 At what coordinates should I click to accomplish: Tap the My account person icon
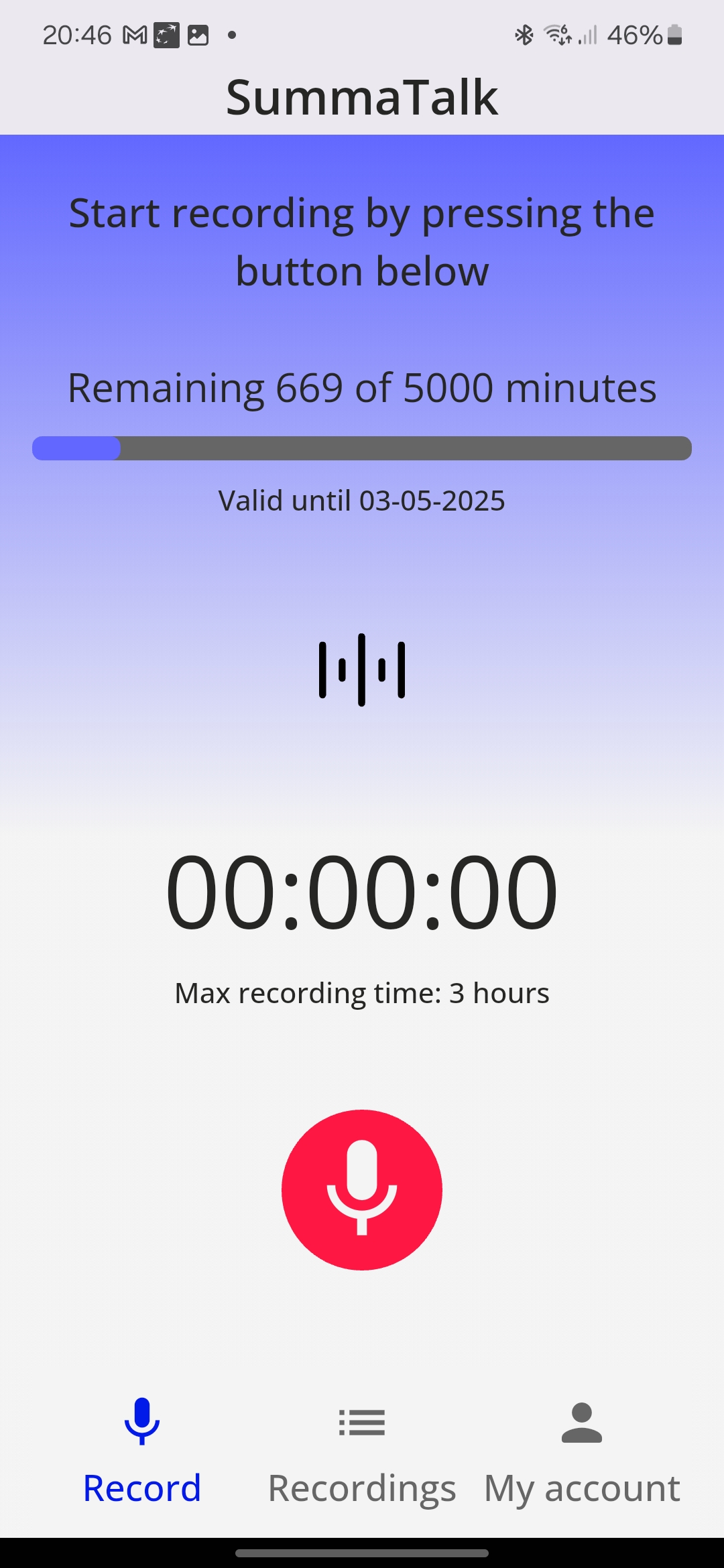(x=582, y=1421)
